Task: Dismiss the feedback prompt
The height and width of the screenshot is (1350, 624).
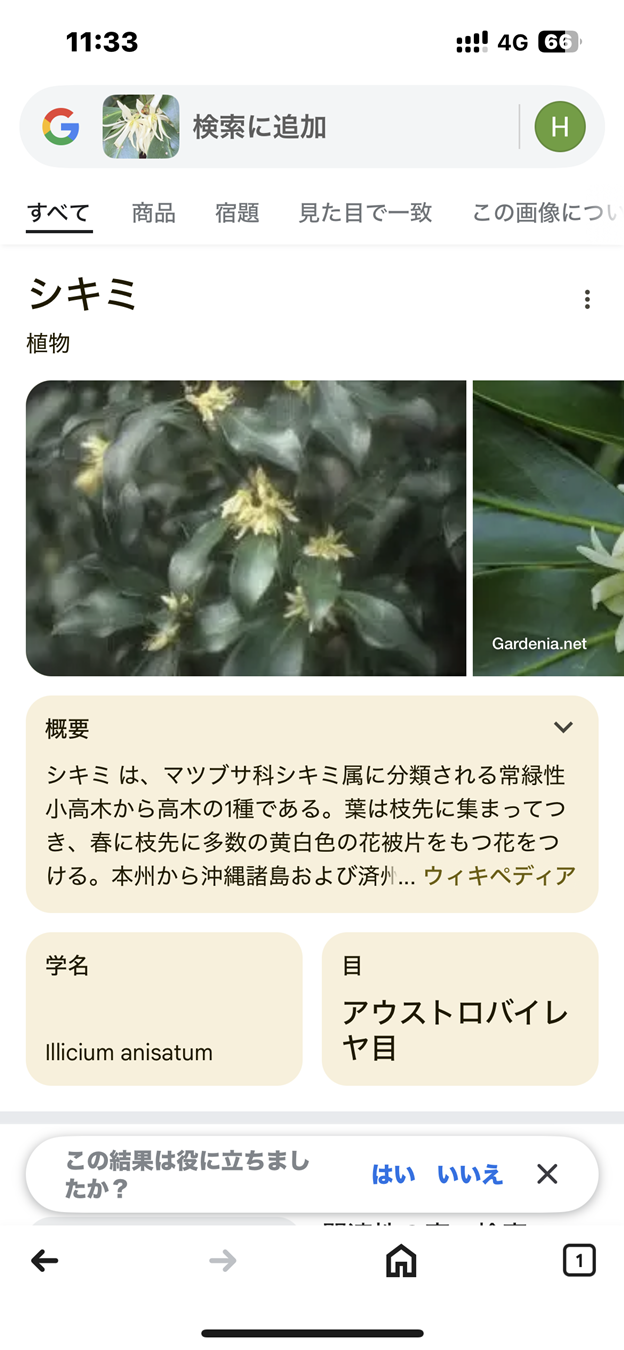Action: [547, 1174]
